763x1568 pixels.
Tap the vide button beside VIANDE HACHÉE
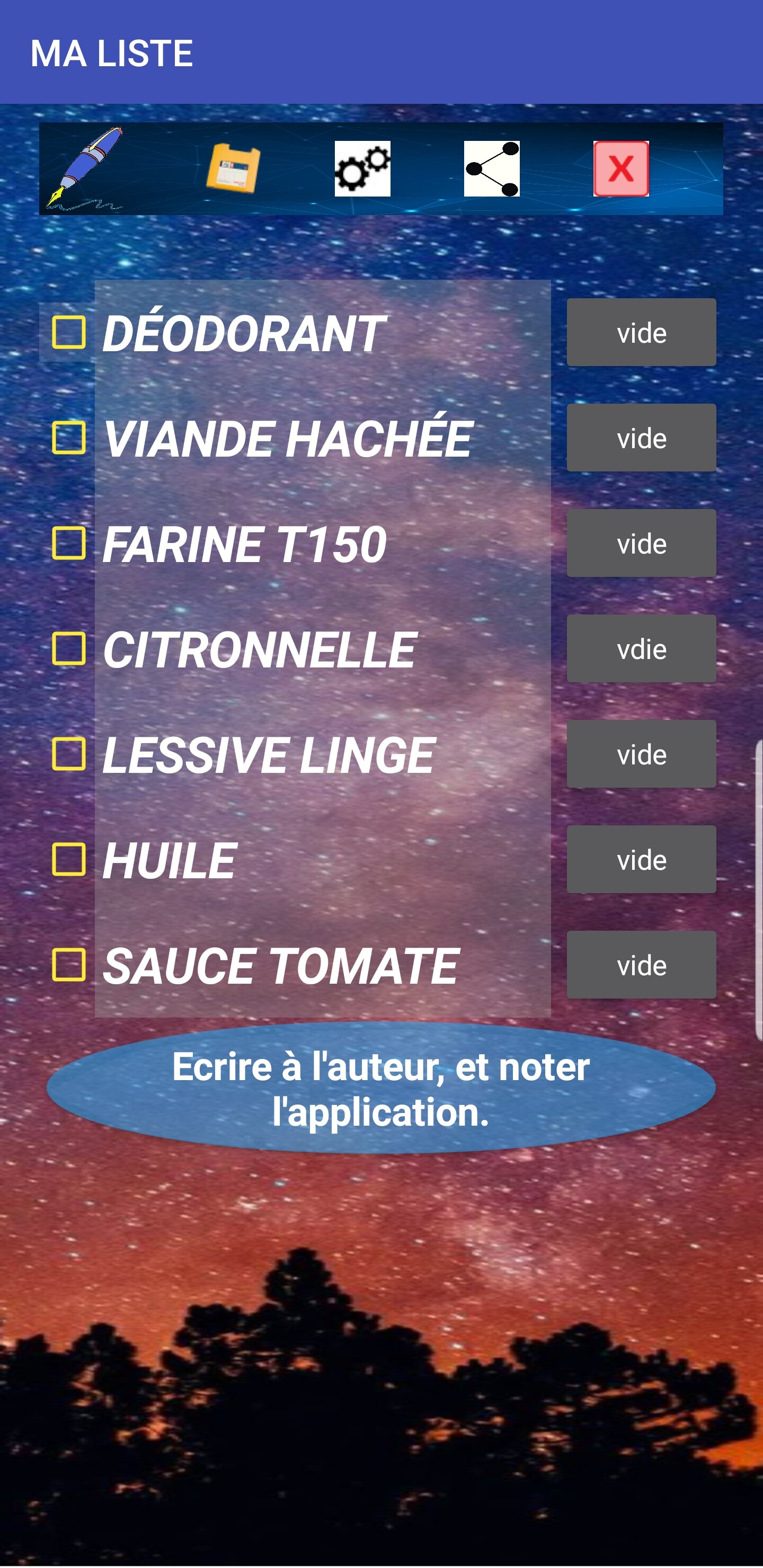point(641,438)
